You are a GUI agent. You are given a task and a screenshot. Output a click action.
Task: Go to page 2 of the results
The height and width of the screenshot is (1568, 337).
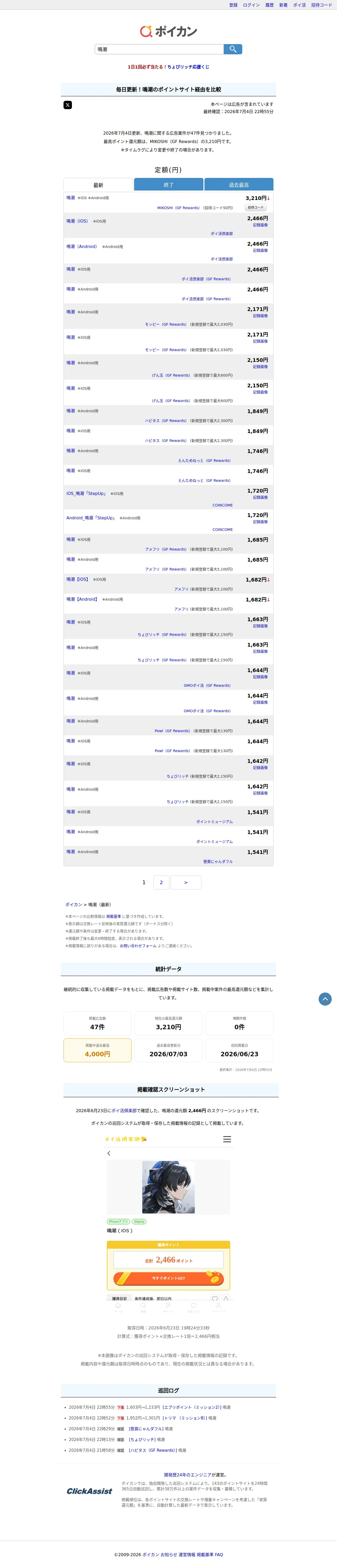(x=161, y=882)
